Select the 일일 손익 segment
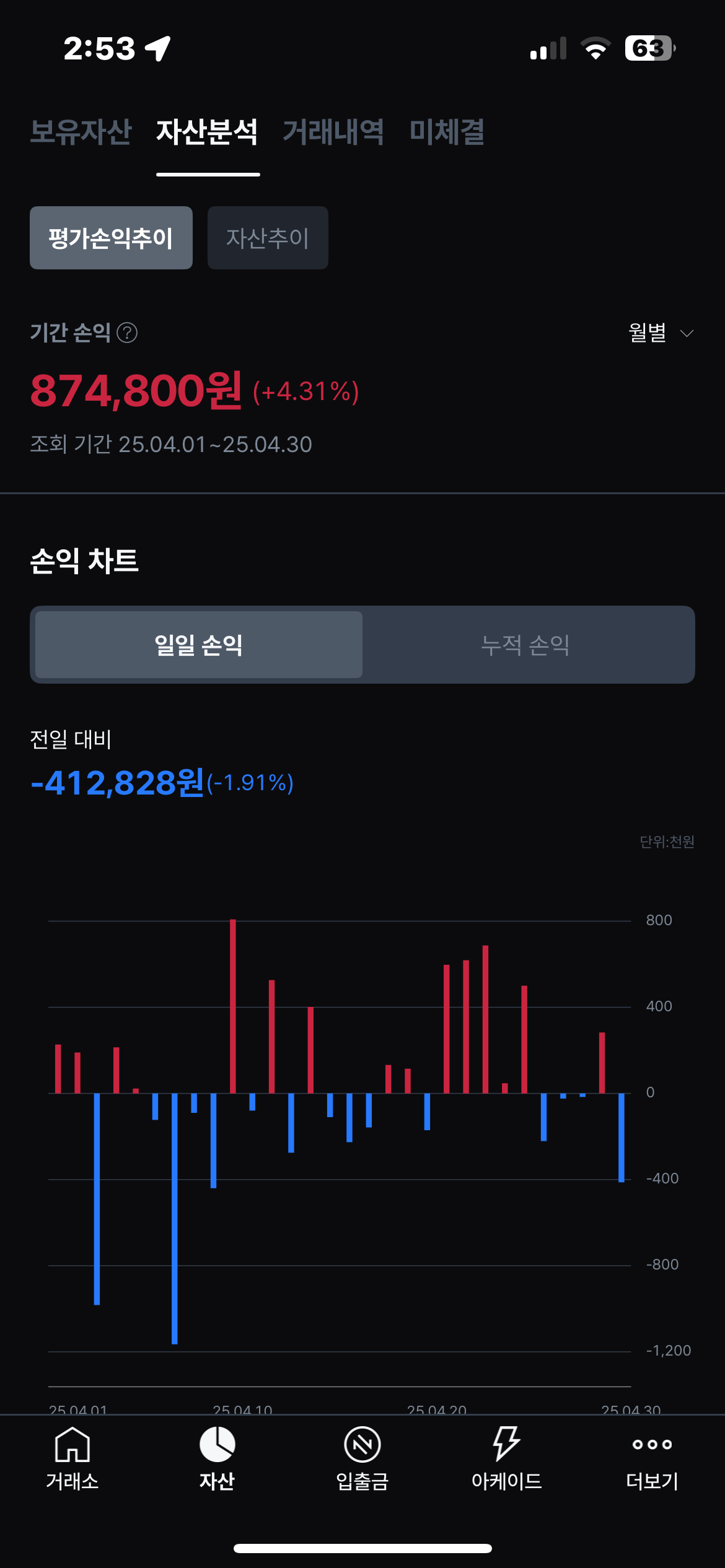The width and height of the screenshot is (725, 1568). pos(199,645)
